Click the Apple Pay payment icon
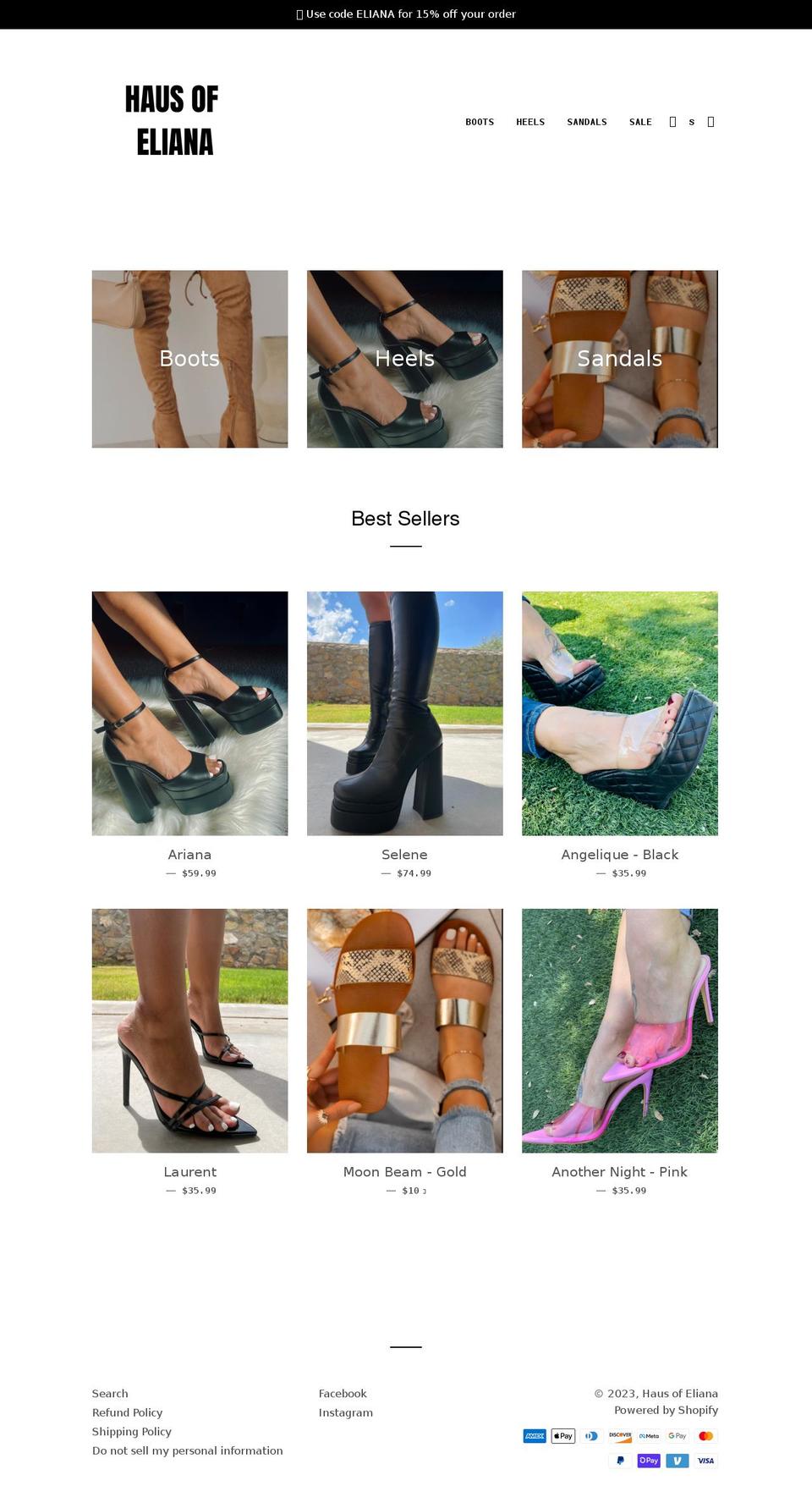The image size is (812, 1497). (562, 1436)
